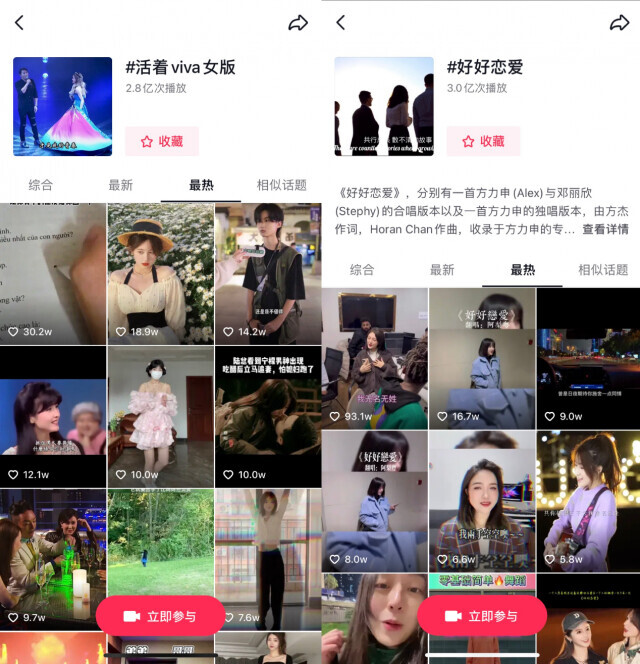Open 相似话题 tab under 活着 viva女版
Viewport: 640px width, 664px height.
pyautogui.click(x=281, y=185)
